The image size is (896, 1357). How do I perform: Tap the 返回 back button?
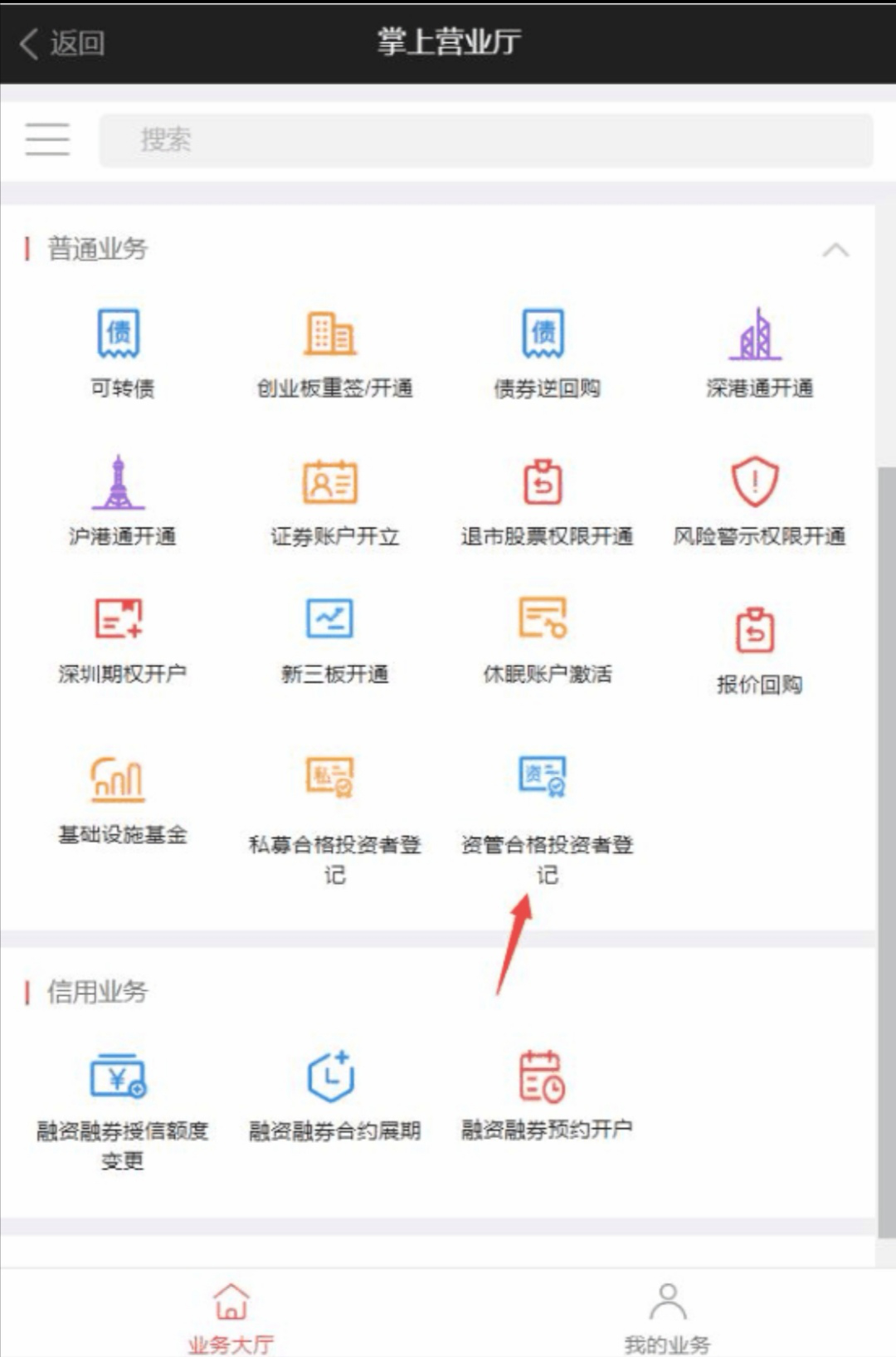pos(62,43)
